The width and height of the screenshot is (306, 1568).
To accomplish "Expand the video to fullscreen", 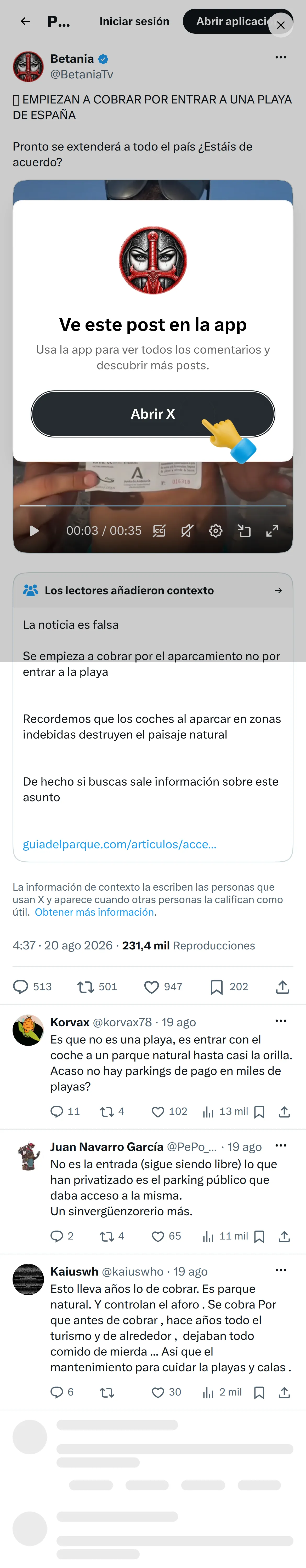I will click(x=272, y=531).
